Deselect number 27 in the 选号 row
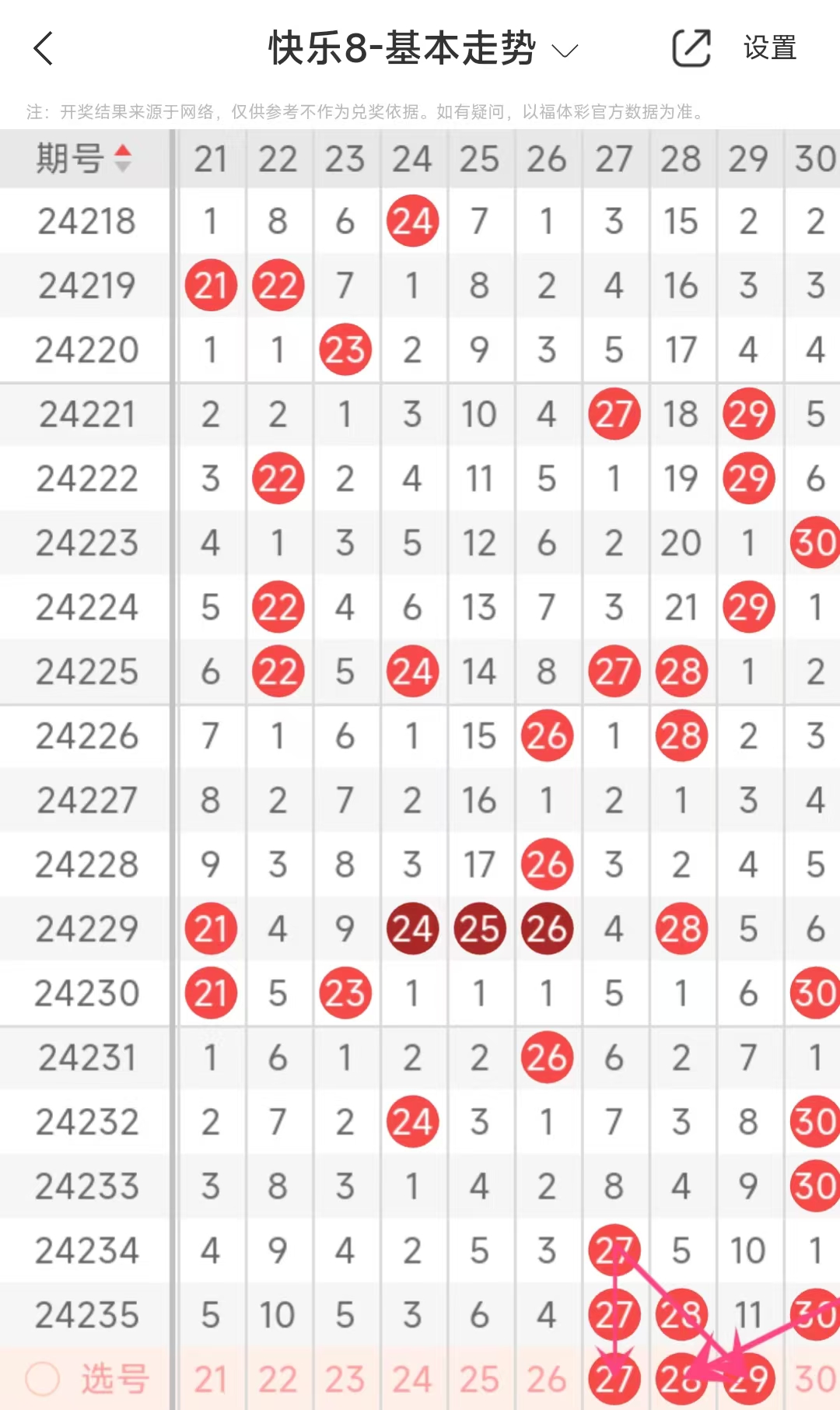Viewport: 840px width, 1410px height. (614, 1380)
